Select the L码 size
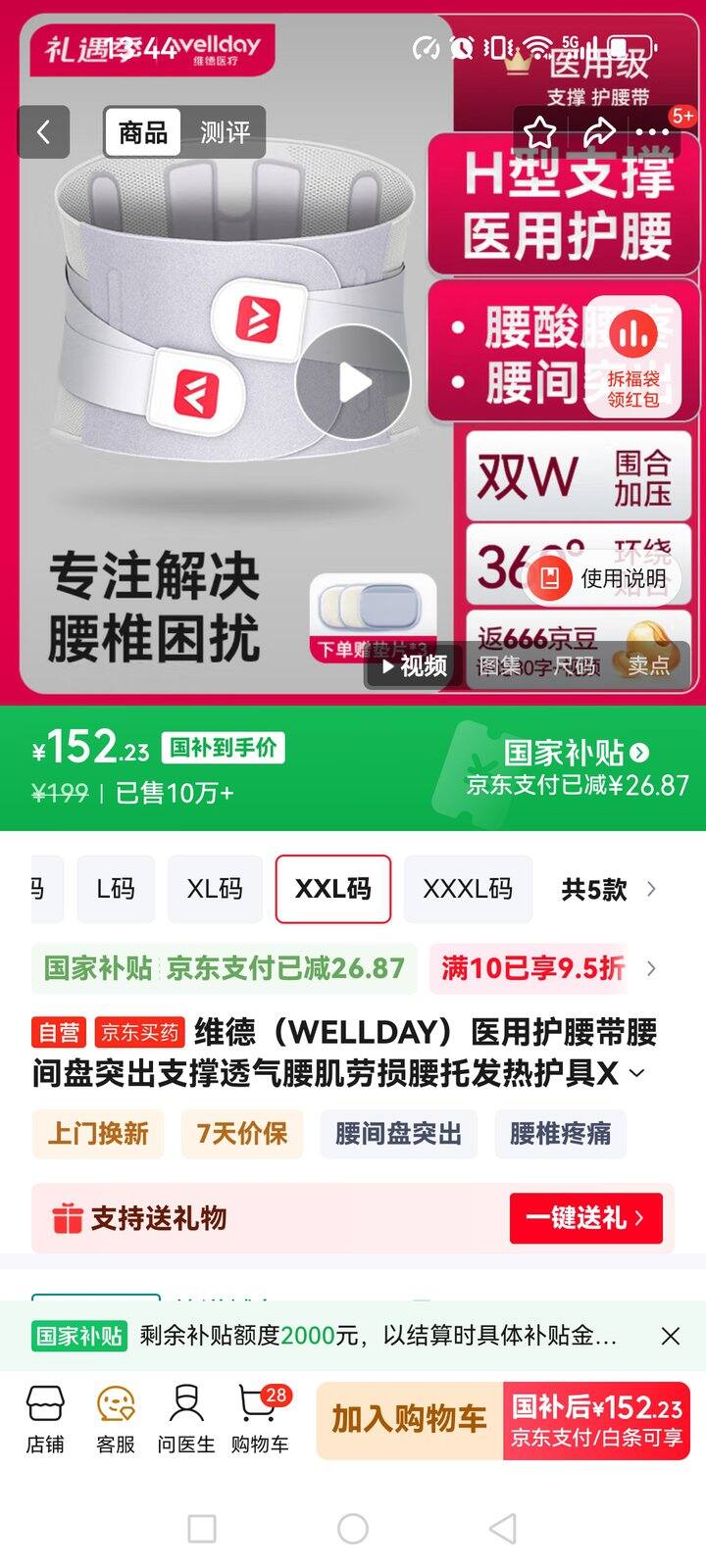Screen dimensions: 706x1568 tap(116, 889)
